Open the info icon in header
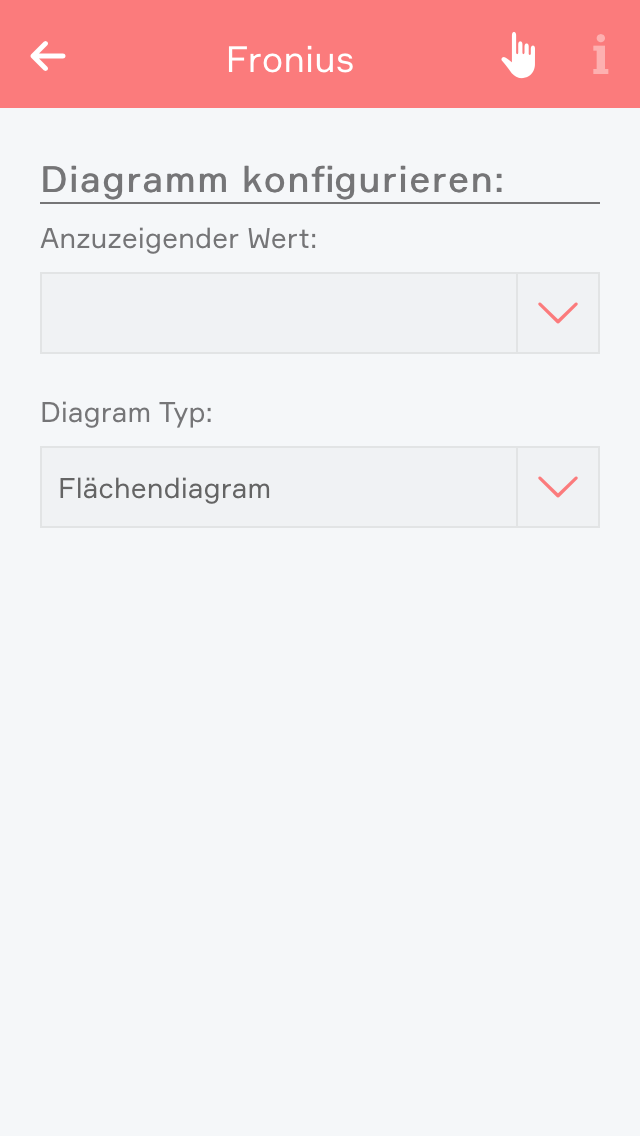The image size is (640, 1136). (600, 56)
